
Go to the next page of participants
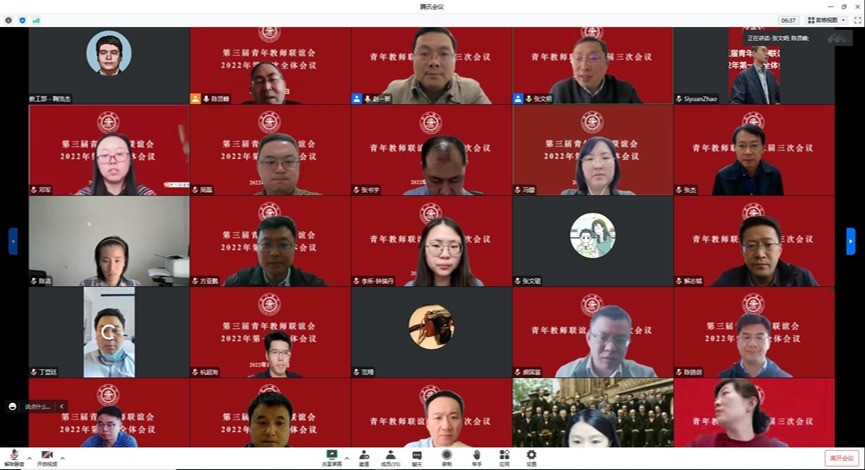(x=851, y=241)
